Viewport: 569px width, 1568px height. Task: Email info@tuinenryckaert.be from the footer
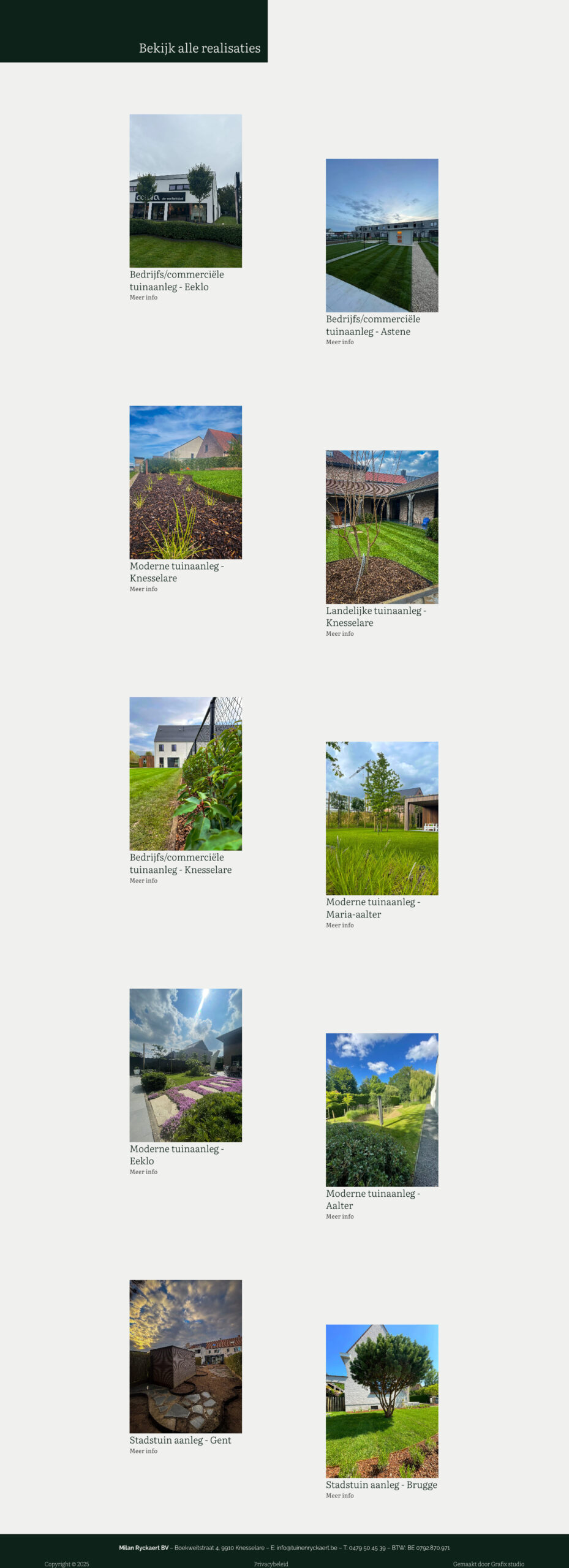pyautogui.click(x=307, y=1548)
